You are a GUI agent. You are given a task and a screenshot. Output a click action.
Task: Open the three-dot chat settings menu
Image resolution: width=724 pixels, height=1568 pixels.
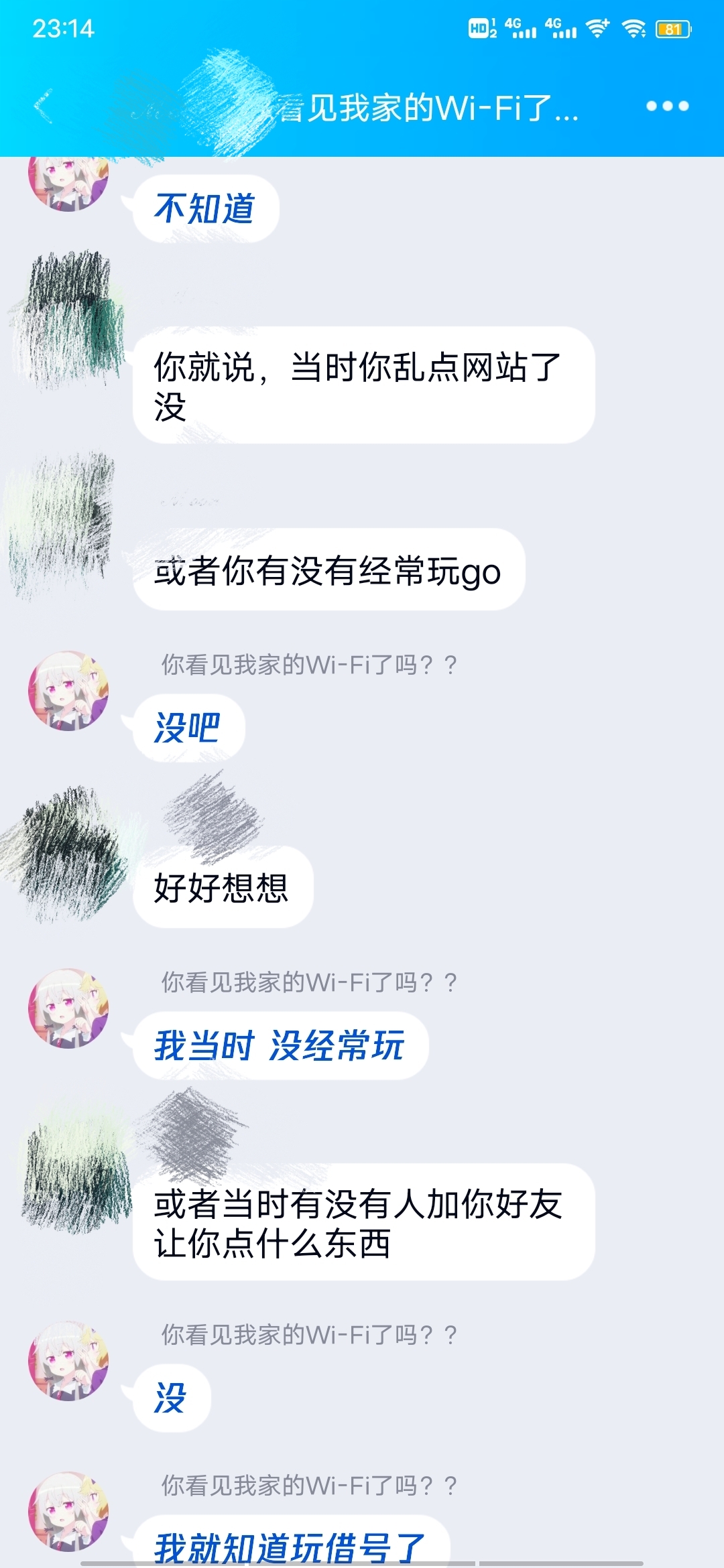667,106
